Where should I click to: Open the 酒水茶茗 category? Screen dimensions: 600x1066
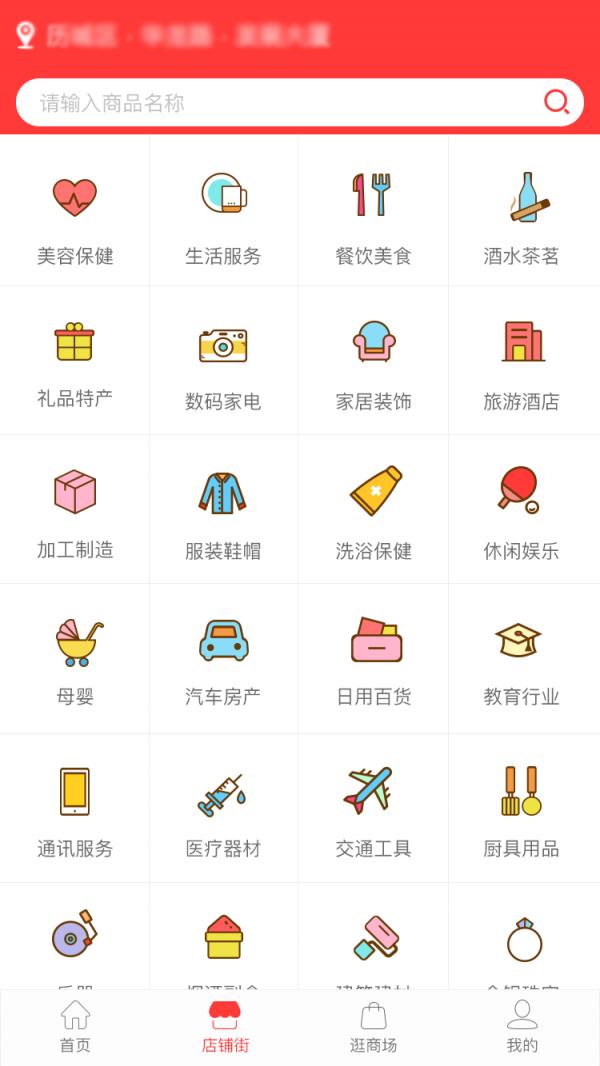(524, 211)
